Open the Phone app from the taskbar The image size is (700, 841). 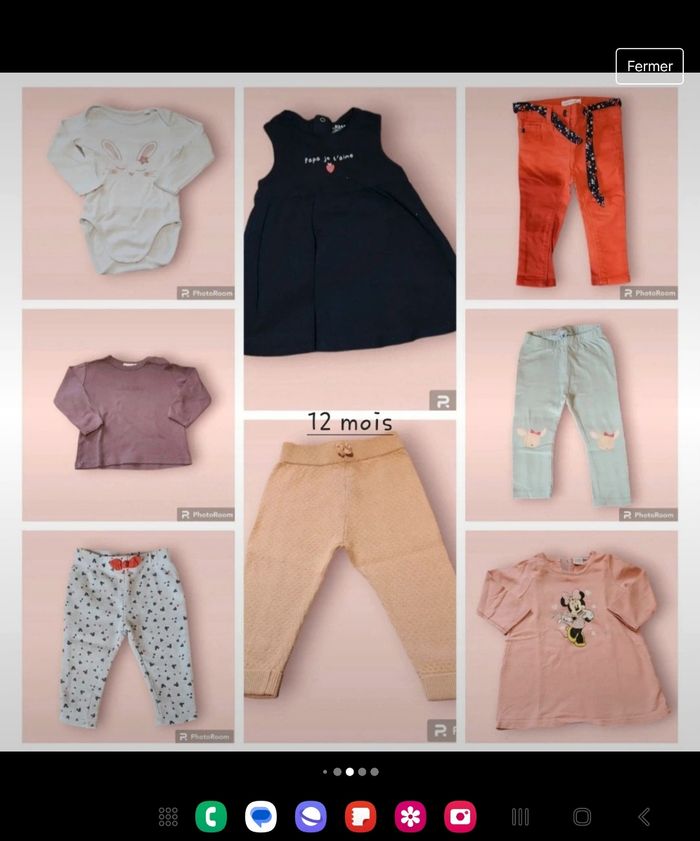(211, 817)
